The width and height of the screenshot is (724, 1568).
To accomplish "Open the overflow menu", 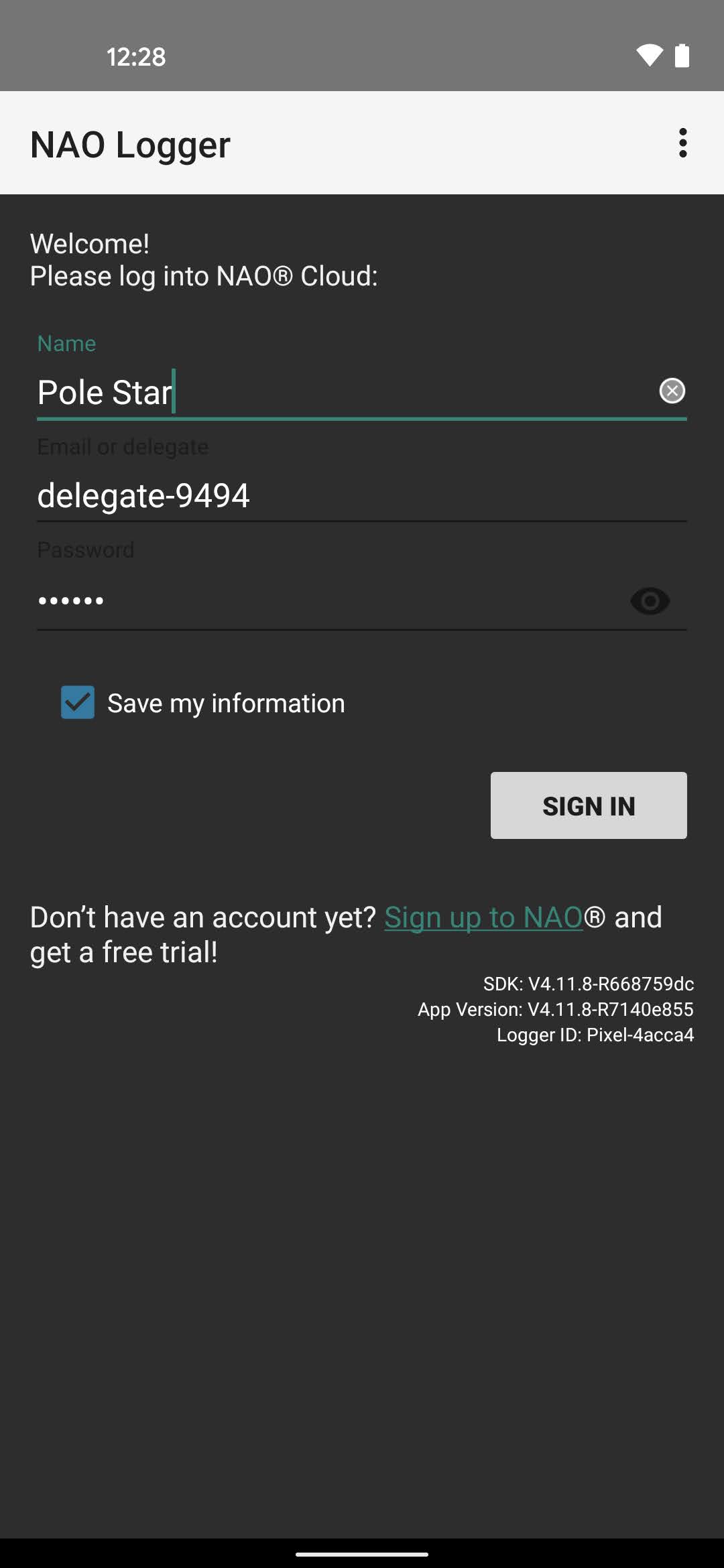I will point(682,143).
